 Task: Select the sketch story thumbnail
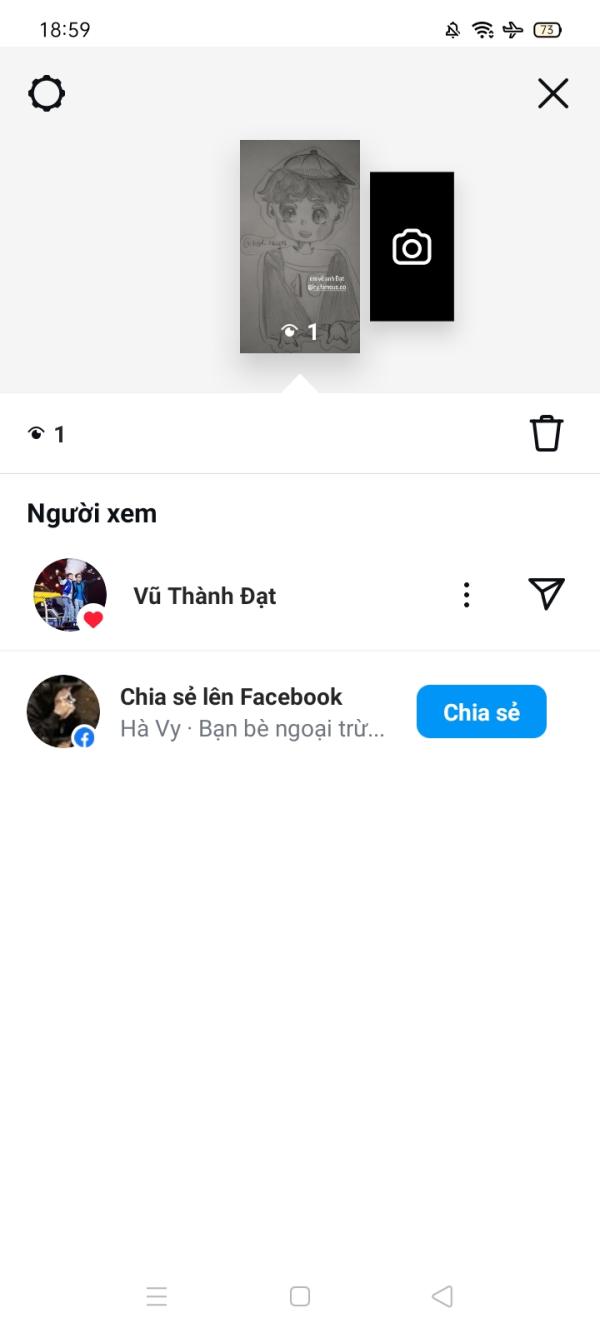click(299, 246)
